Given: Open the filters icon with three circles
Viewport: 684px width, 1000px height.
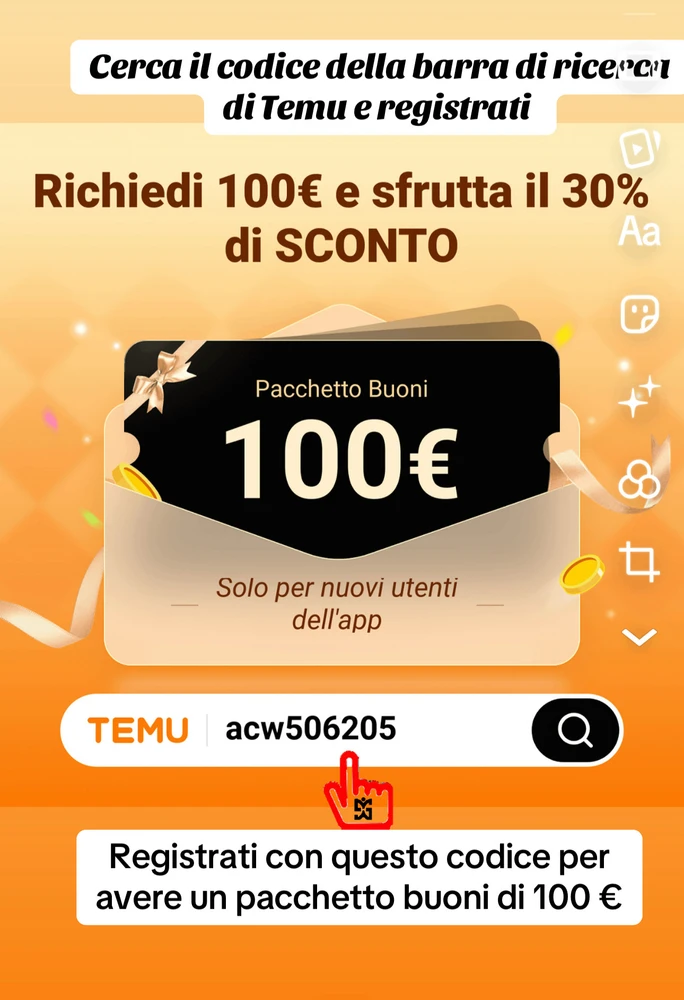Looking at the screenshot, I should [x=639, y=481].
